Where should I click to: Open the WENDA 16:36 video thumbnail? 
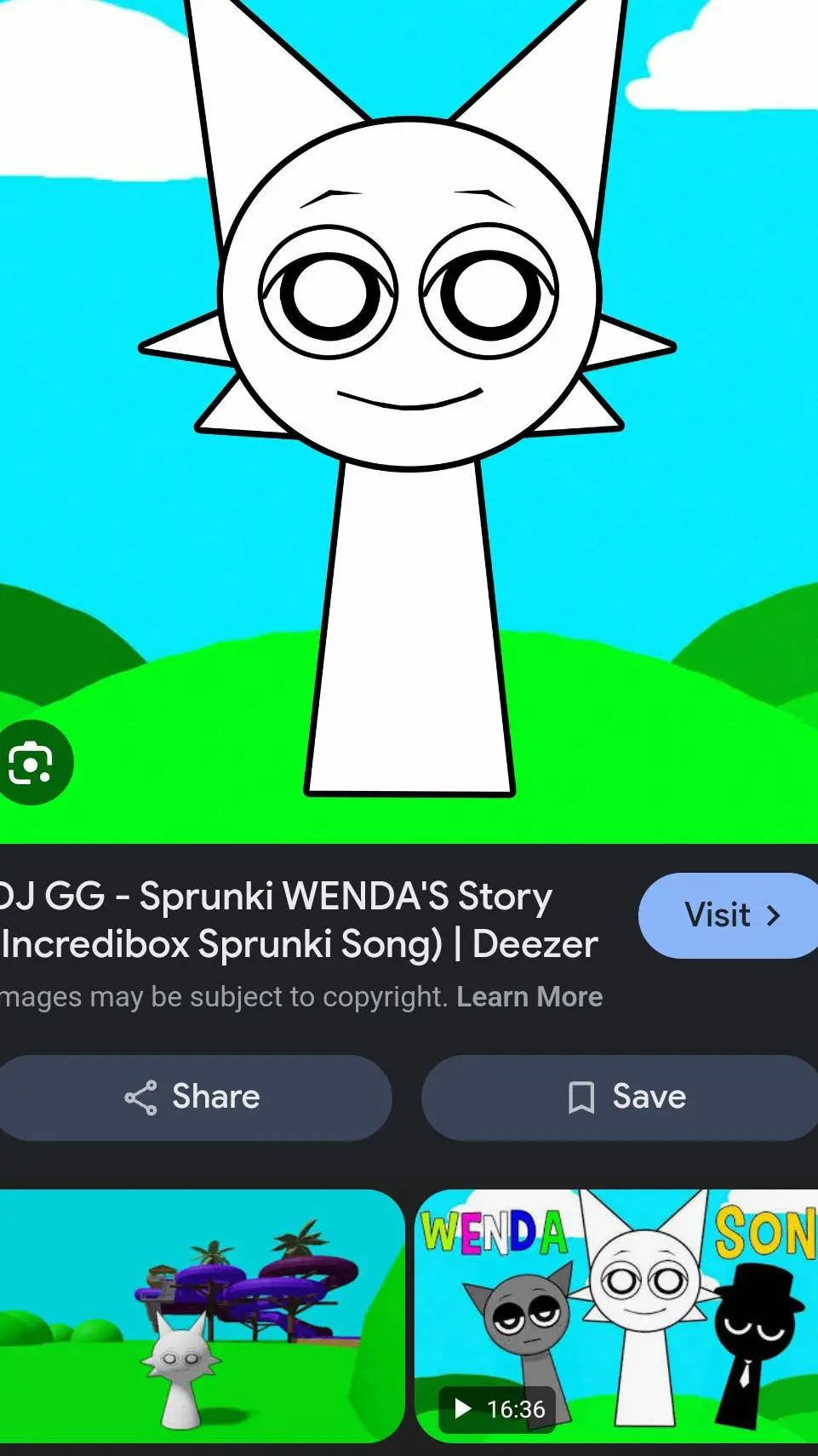pos(615,1316)
